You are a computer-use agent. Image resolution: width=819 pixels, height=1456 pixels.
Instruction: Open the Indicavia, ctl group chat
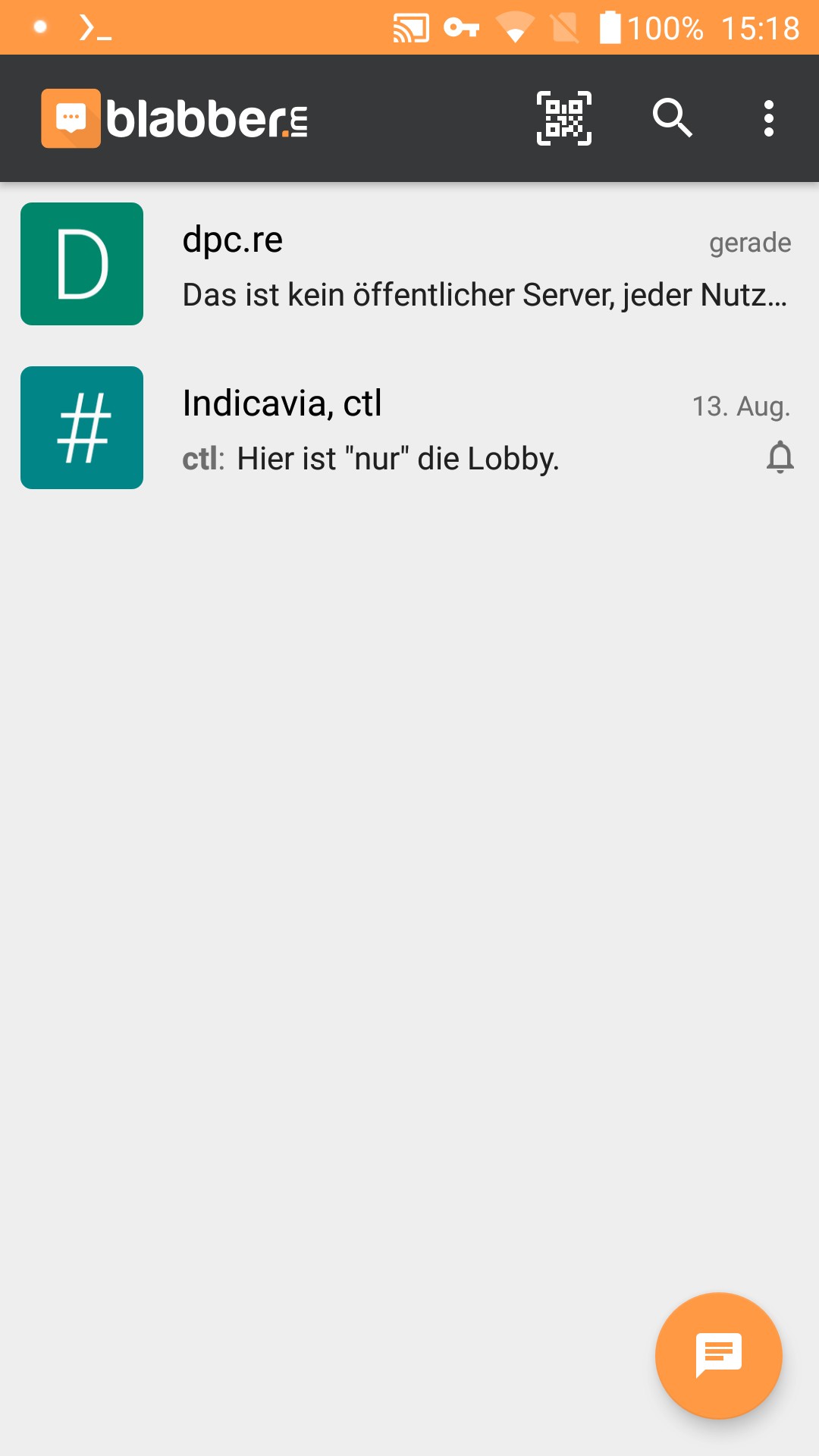(x=409, y=428)
